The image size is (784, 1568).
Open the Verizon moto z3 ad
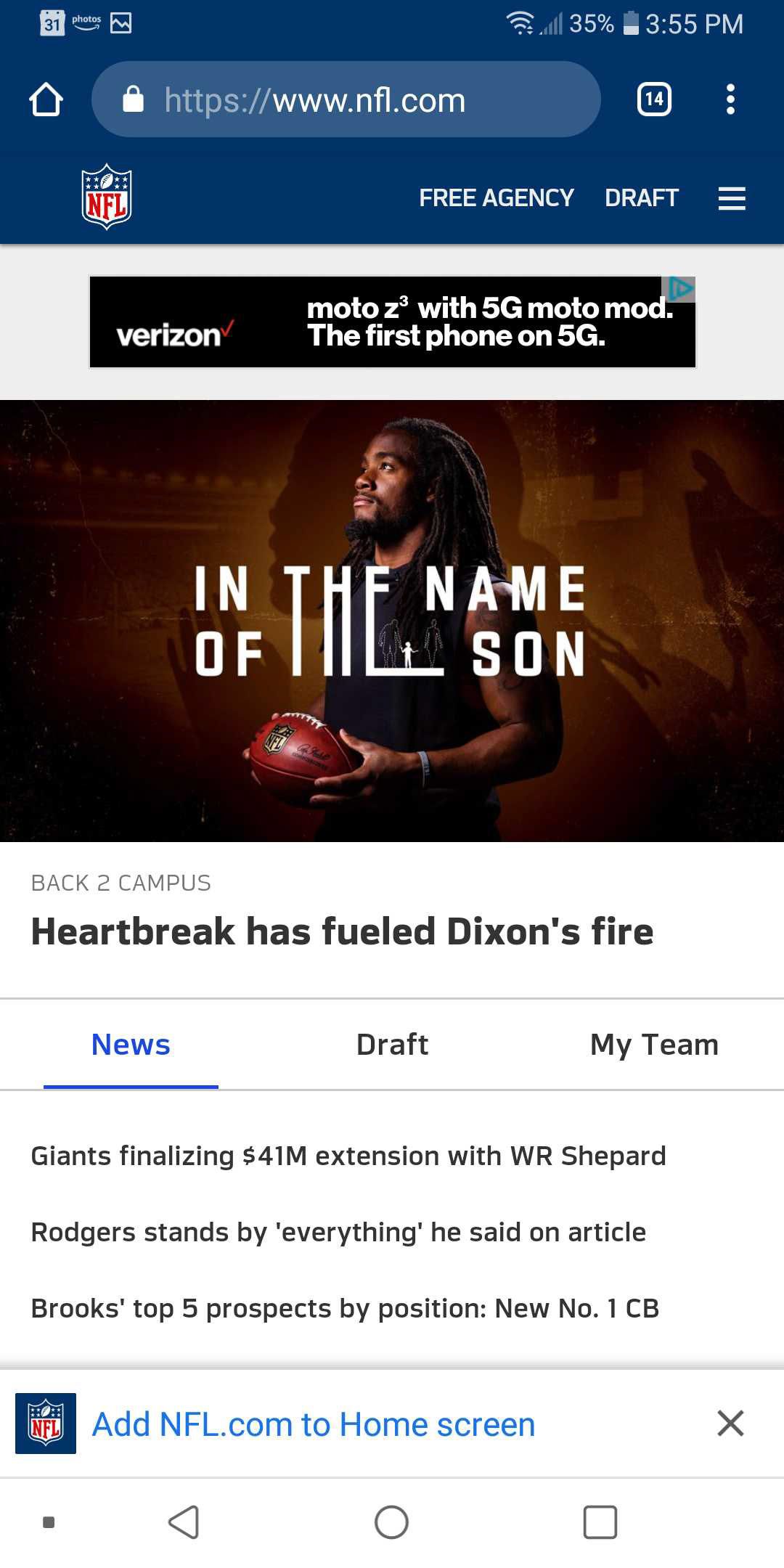coord(392,322)
